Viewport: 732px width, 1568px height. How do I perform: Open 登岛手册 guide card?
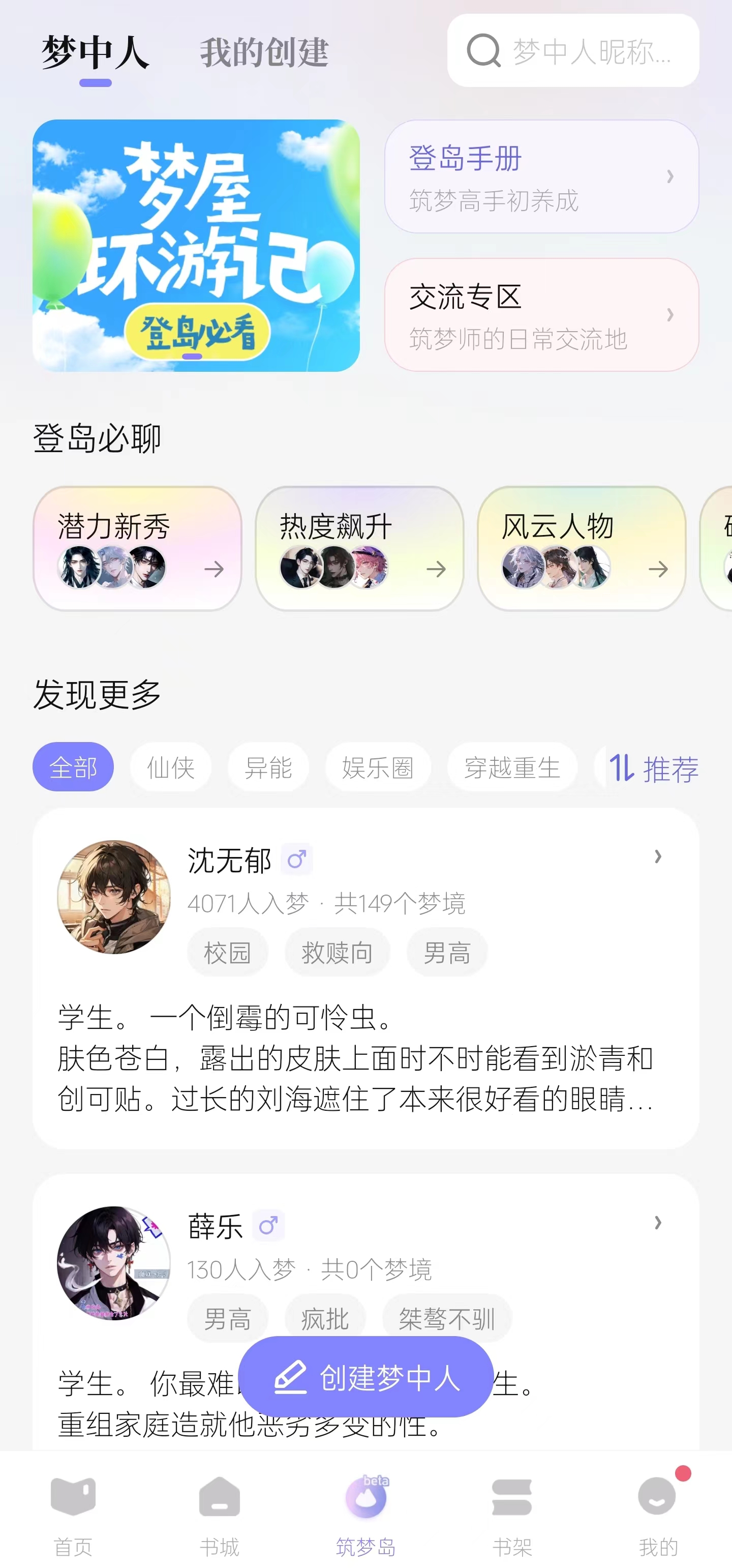541,176
